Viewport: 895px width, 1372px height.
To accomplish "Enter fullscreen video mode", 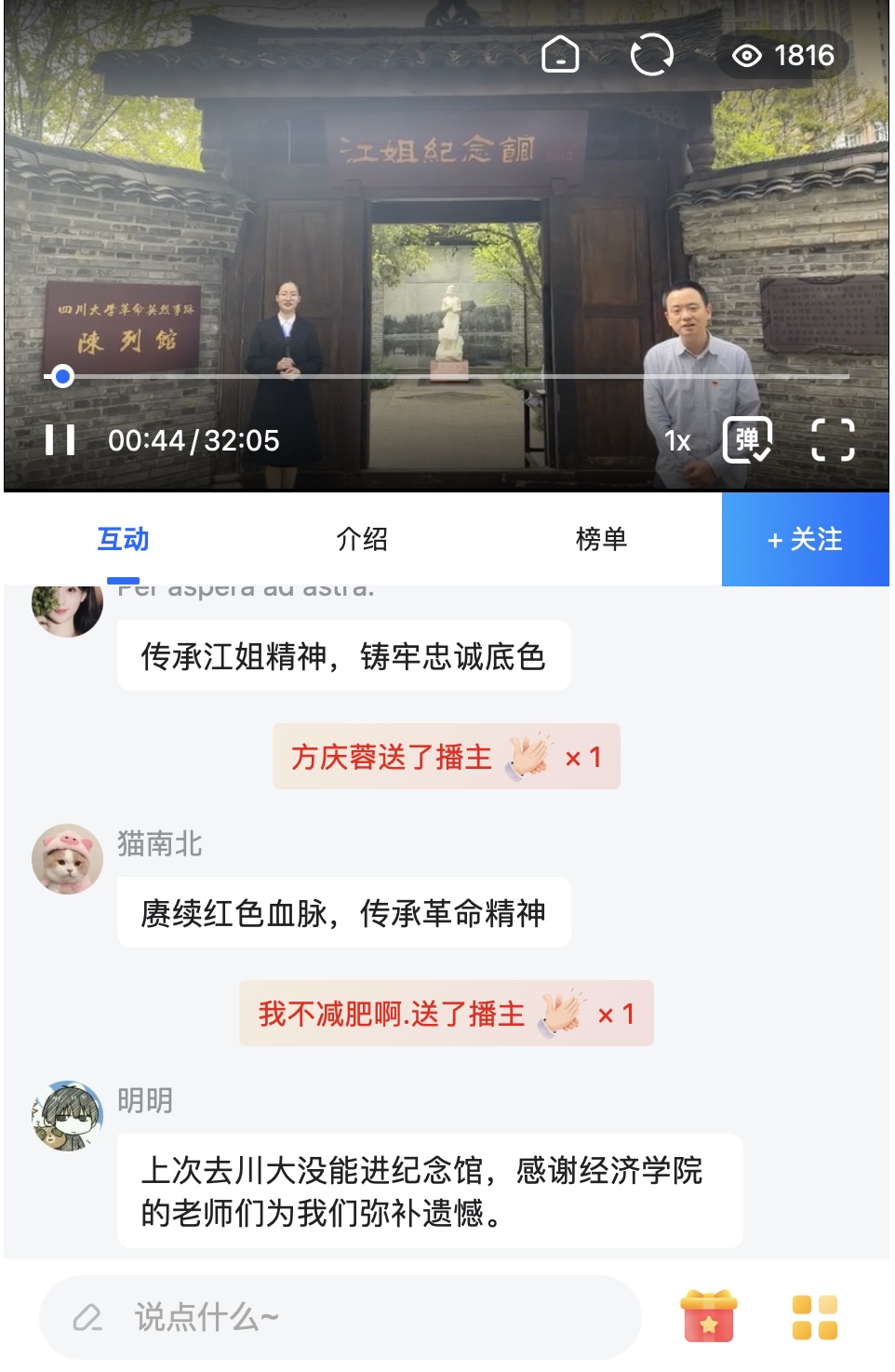I will tap(833, 440).
